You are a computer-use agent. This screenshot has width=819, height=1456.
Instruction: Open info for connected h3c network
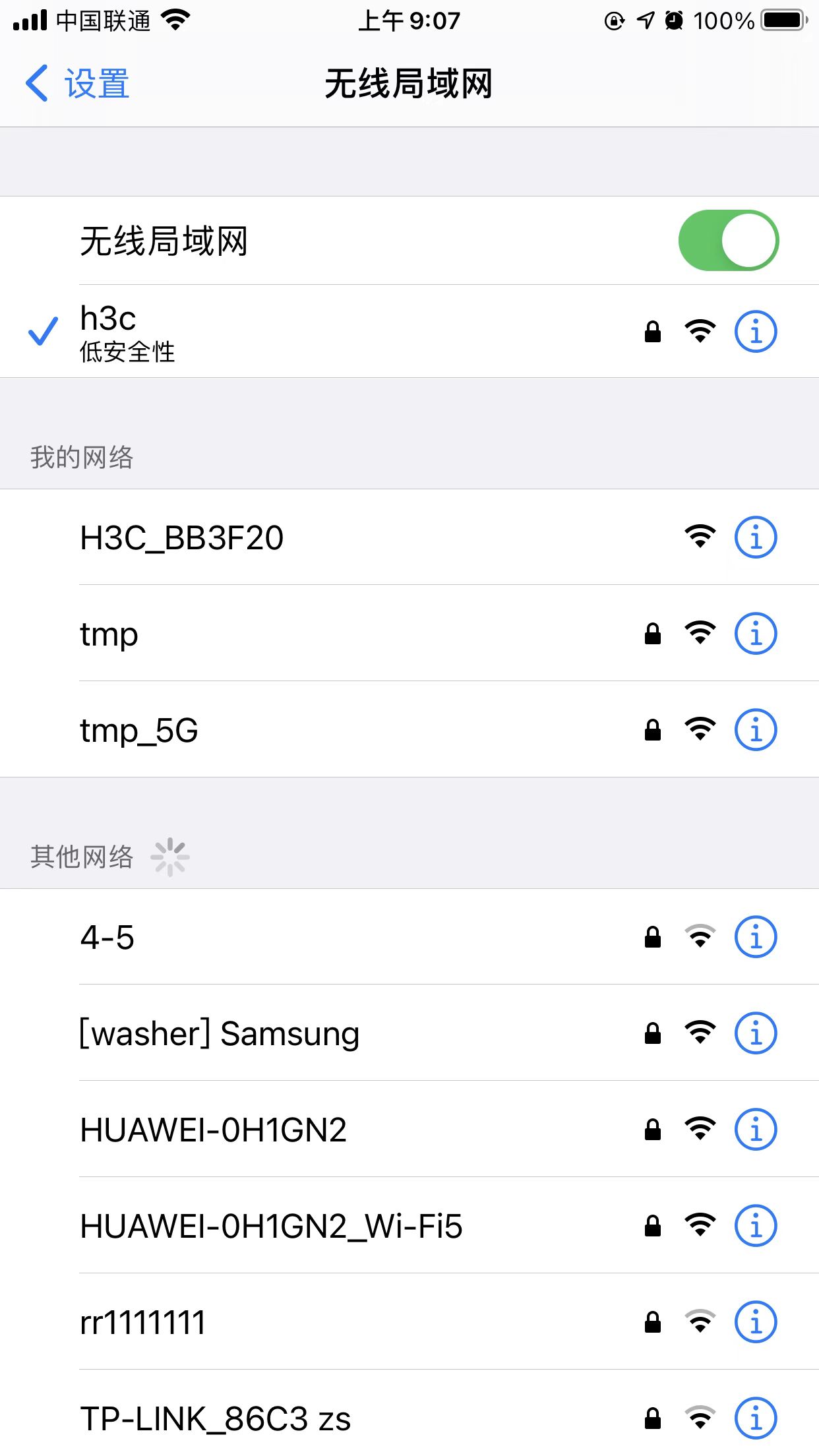[x=756, y=331]
